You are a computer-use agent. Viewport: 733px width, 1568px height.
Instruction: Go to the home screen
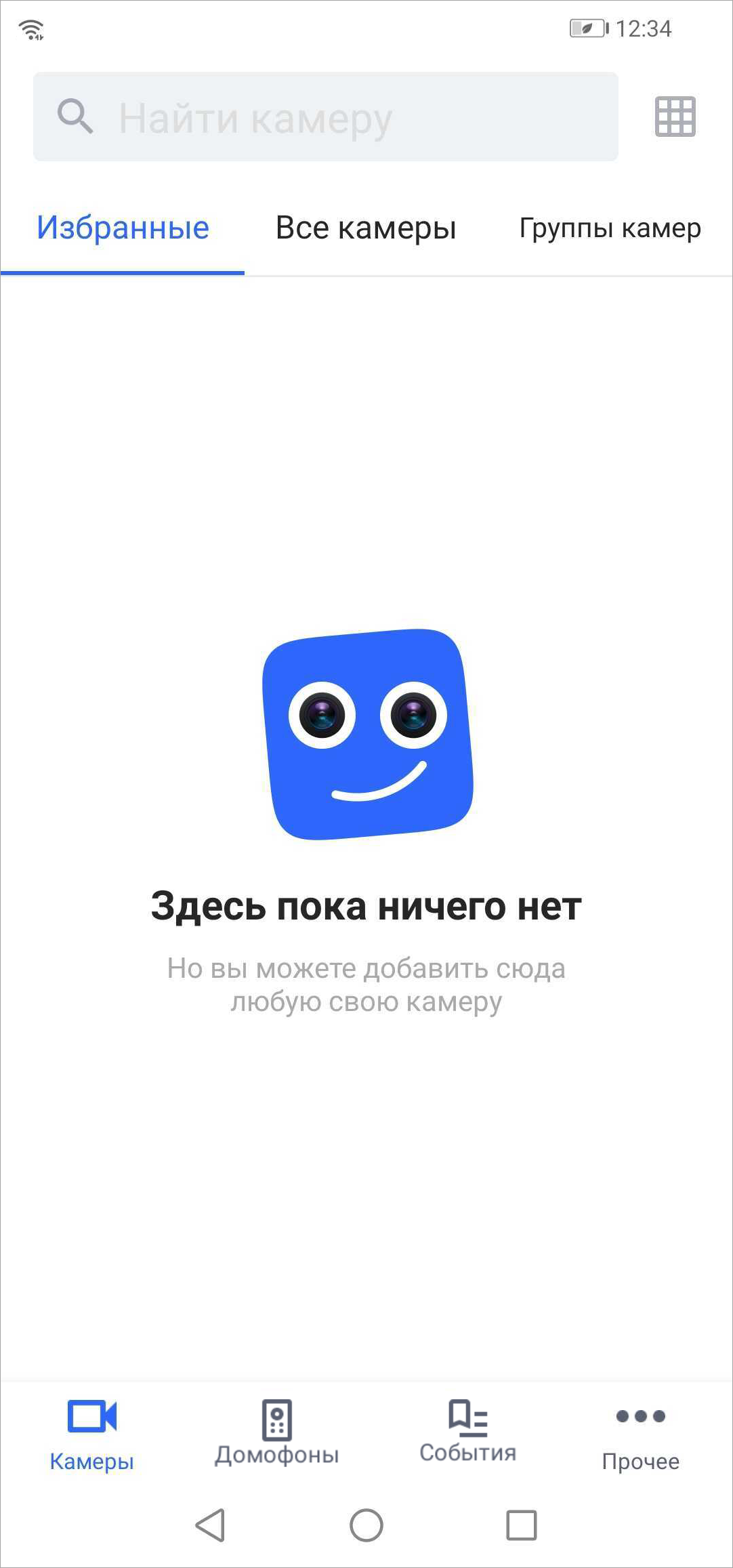pyautogui.click(x=366, y=1525)
